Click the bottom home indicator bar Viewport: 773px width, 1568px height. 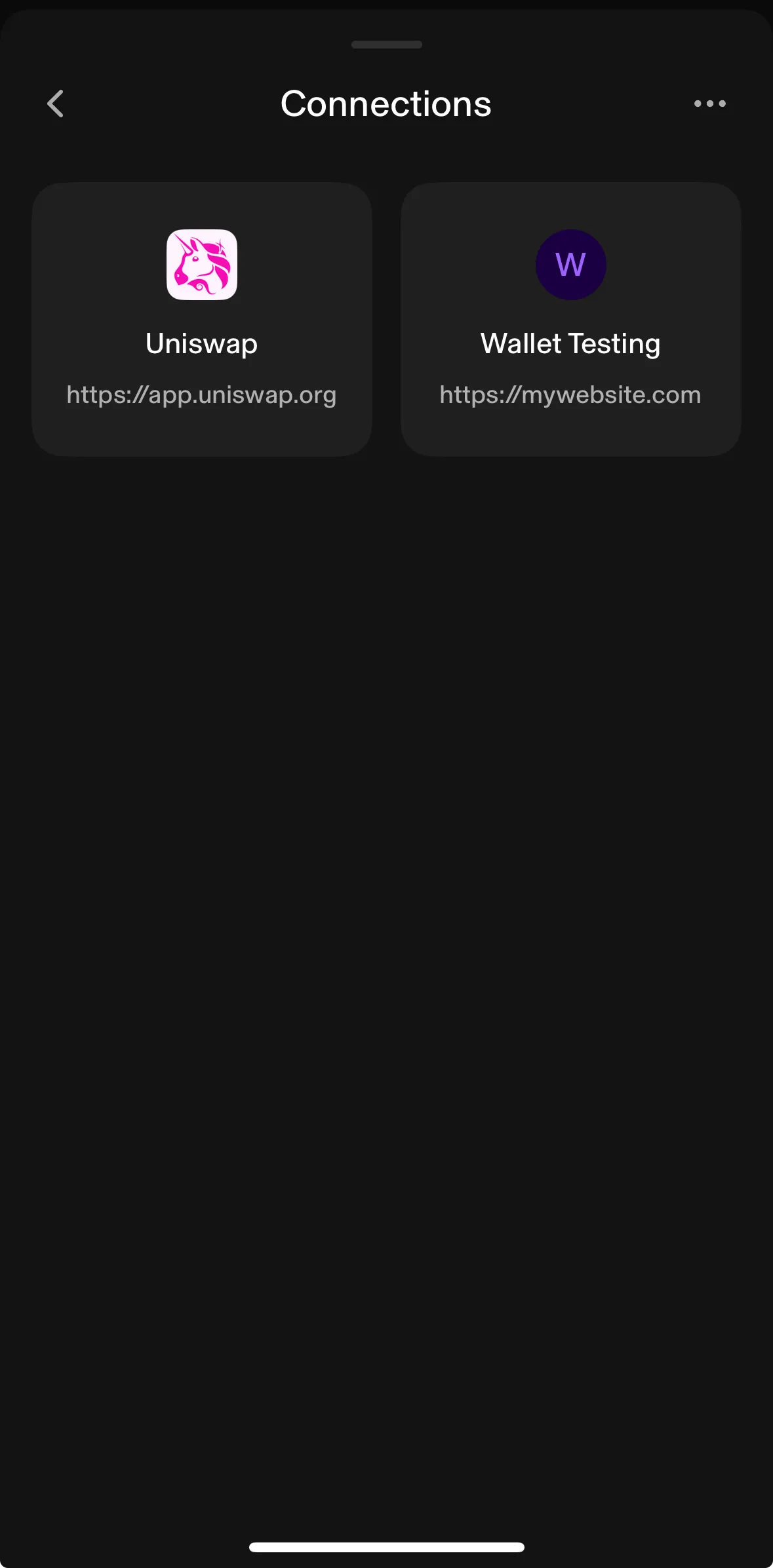(x=386, y=1546)
